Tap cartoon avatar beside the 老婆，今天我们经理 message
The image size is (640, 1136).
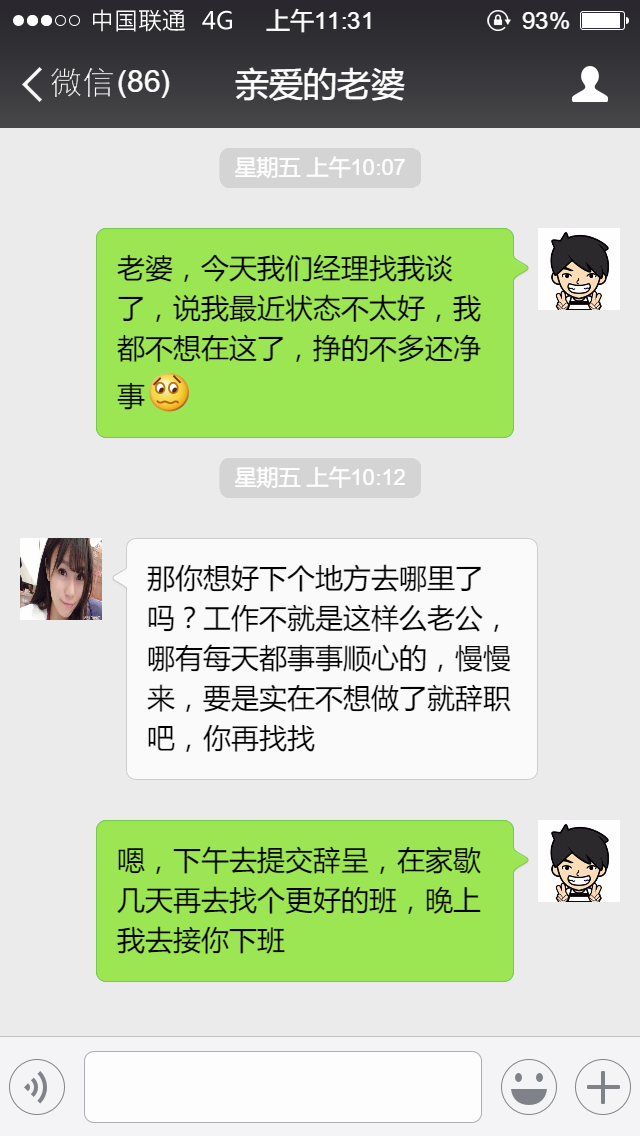[579, 269]
